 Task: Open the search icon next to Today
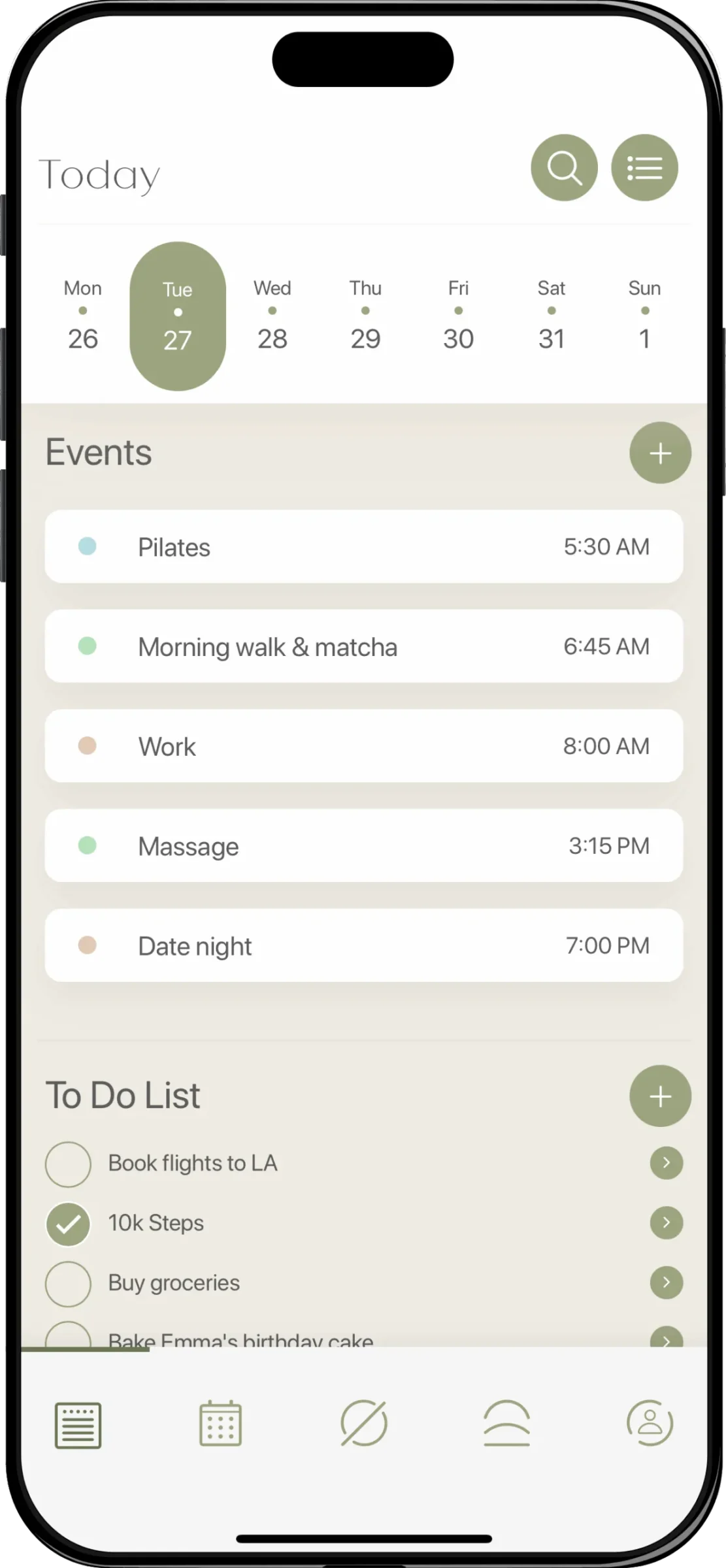564,168
